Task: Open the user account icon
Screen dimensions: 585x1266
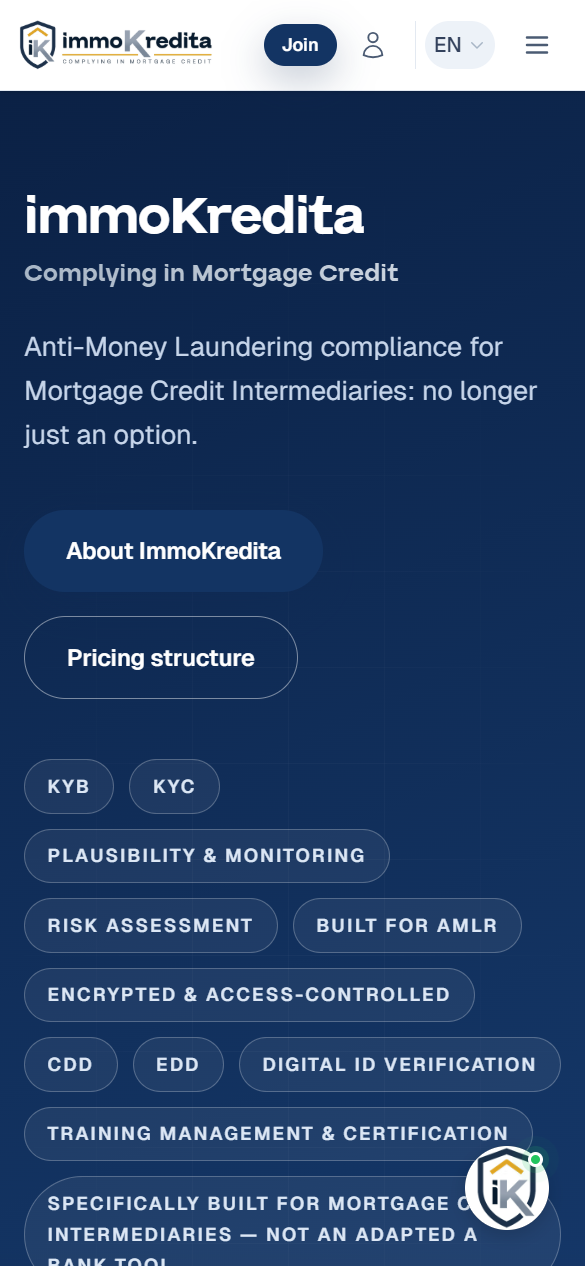Action: pos(373,45)
